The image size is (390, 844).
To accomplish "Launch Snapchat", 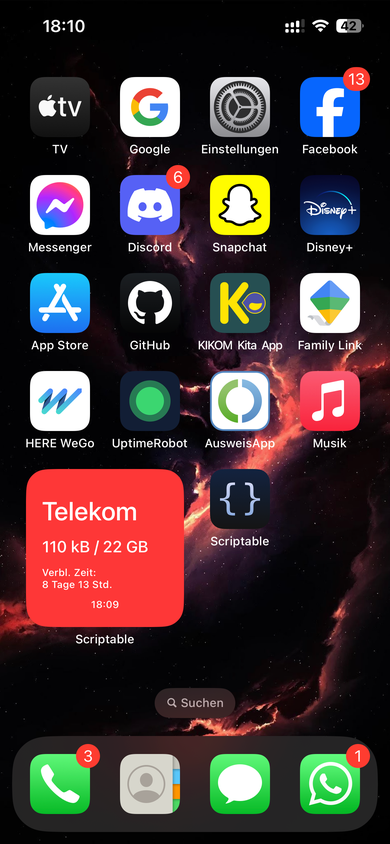I will pyautogui.click(x=240, y=205).
